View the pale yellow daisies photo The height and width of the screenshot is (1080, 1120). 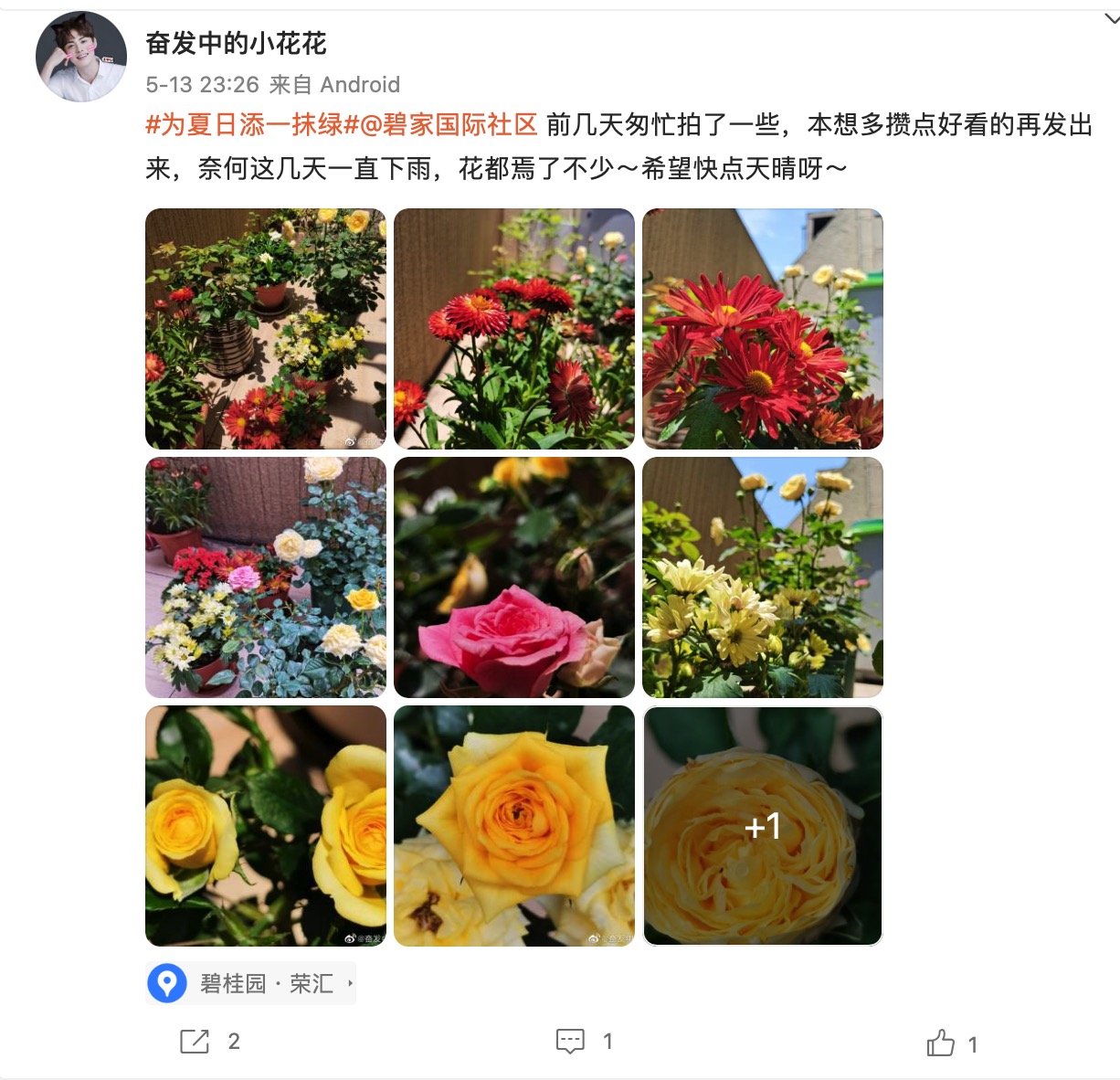click(762, 577)
